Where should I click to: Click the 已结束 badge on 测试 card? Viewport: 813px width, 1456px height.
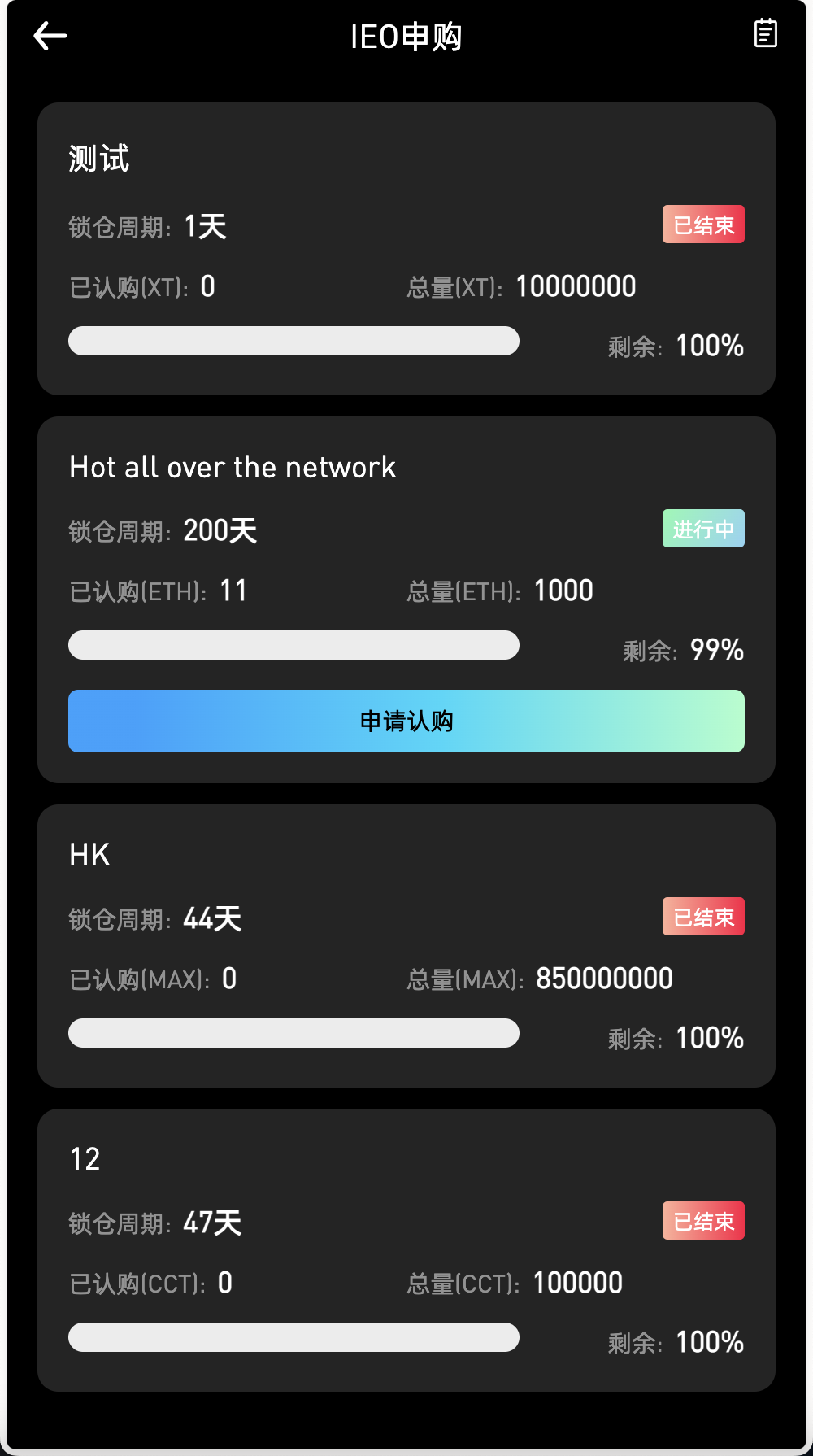pyautogui.click(x=703, y=225)
